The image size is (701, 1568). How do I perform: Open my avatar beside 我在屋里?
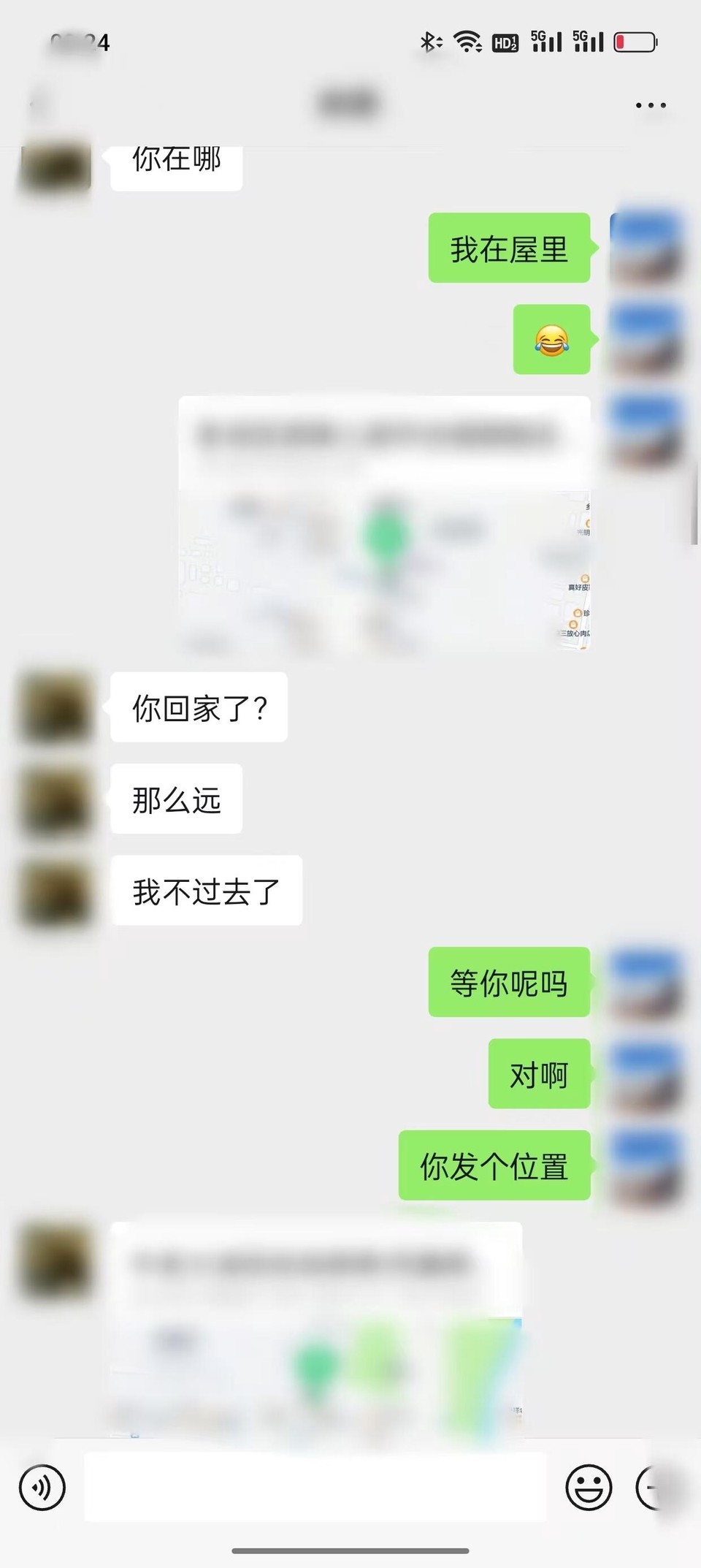pos(646,248)
